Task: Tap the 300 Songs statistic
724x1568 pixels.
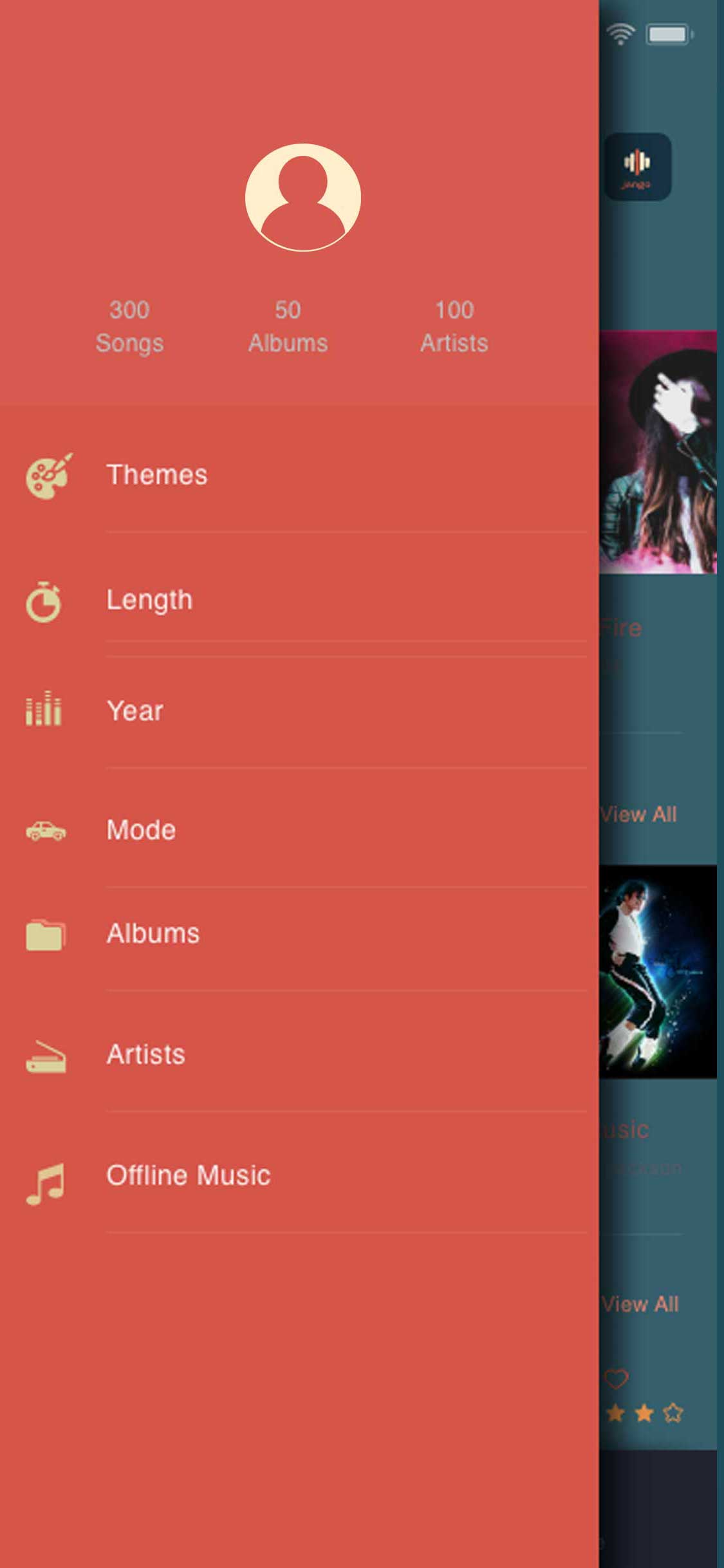Action: (131, 325)
